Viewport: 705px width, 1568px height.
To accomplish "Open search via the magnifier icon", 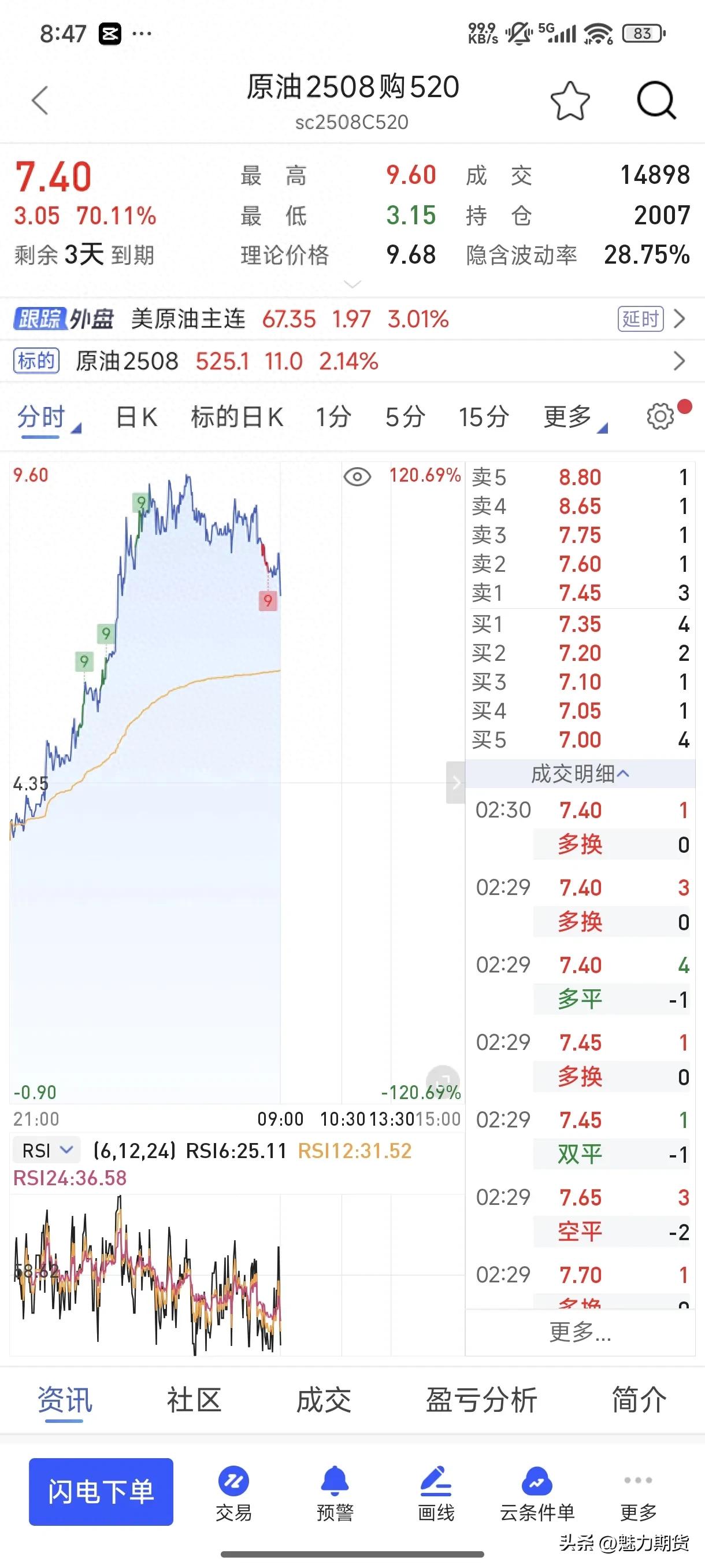I will (x=656, y=101).
